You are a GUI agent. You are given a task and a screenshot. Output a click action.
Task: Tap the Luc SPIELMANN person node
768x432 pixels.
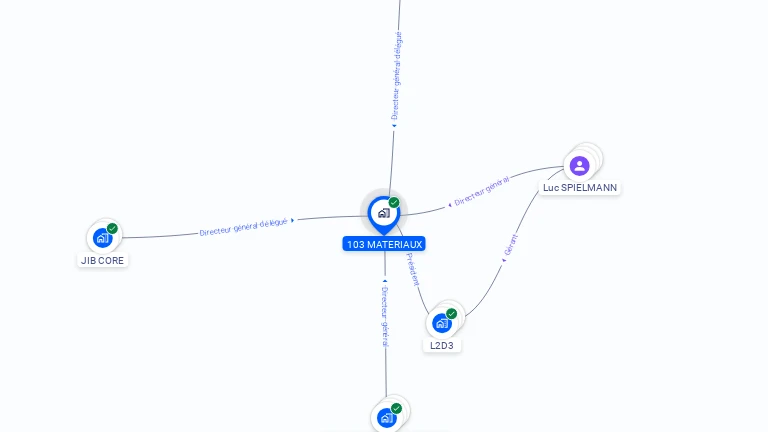point(579,165)
